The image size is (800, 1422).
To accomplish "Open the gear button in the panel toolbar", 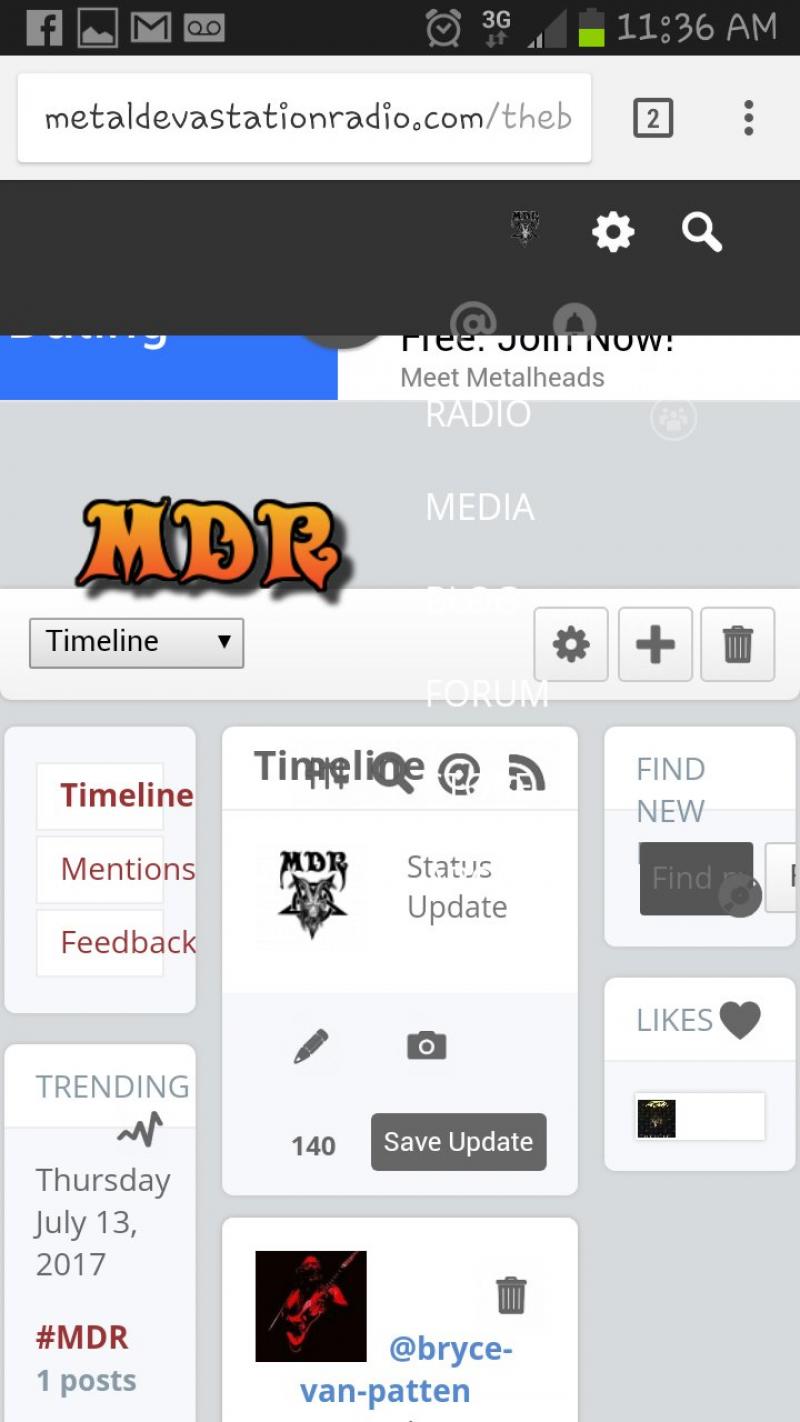I will 571,645.
